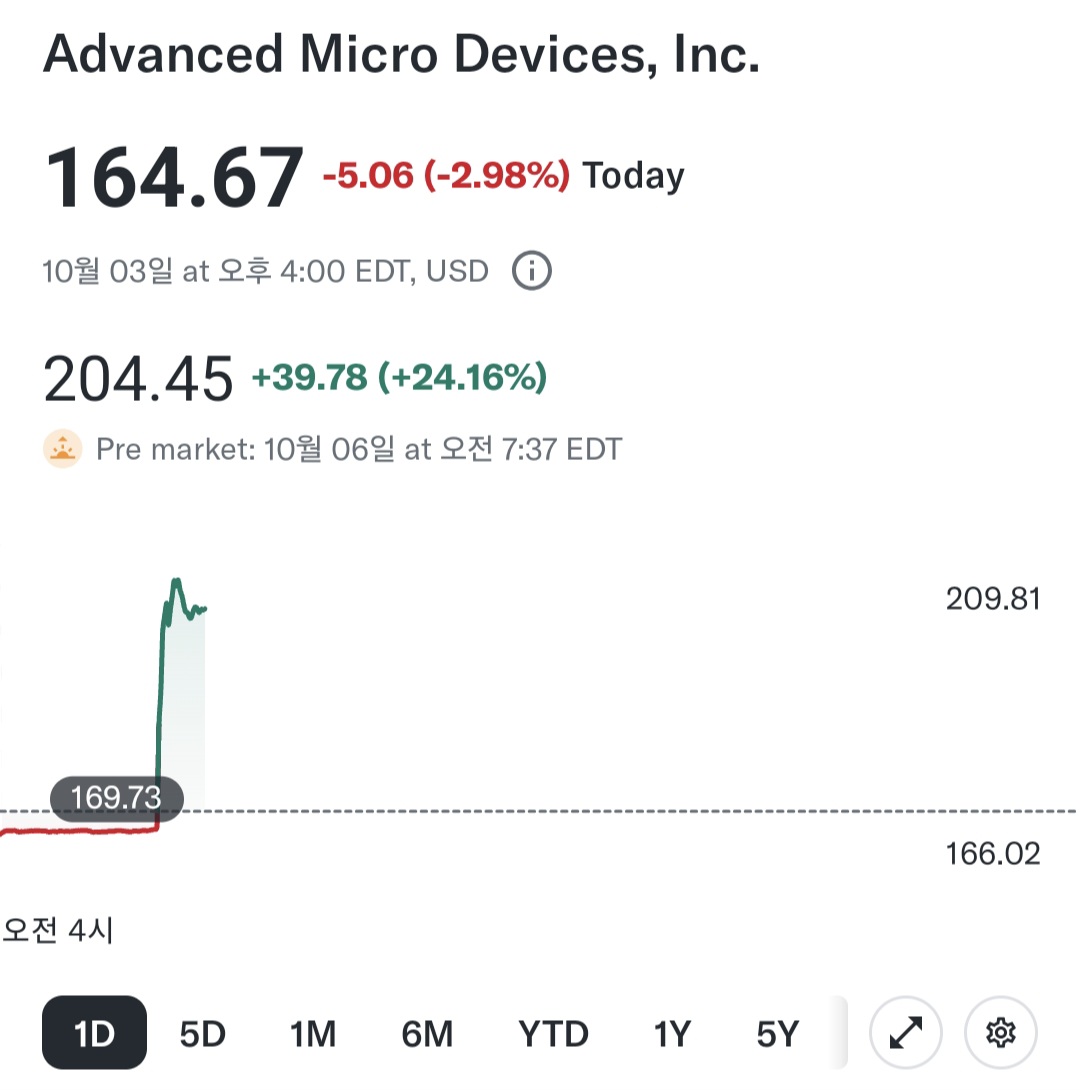Show the 6M chart range

[x=427, y=1033]
